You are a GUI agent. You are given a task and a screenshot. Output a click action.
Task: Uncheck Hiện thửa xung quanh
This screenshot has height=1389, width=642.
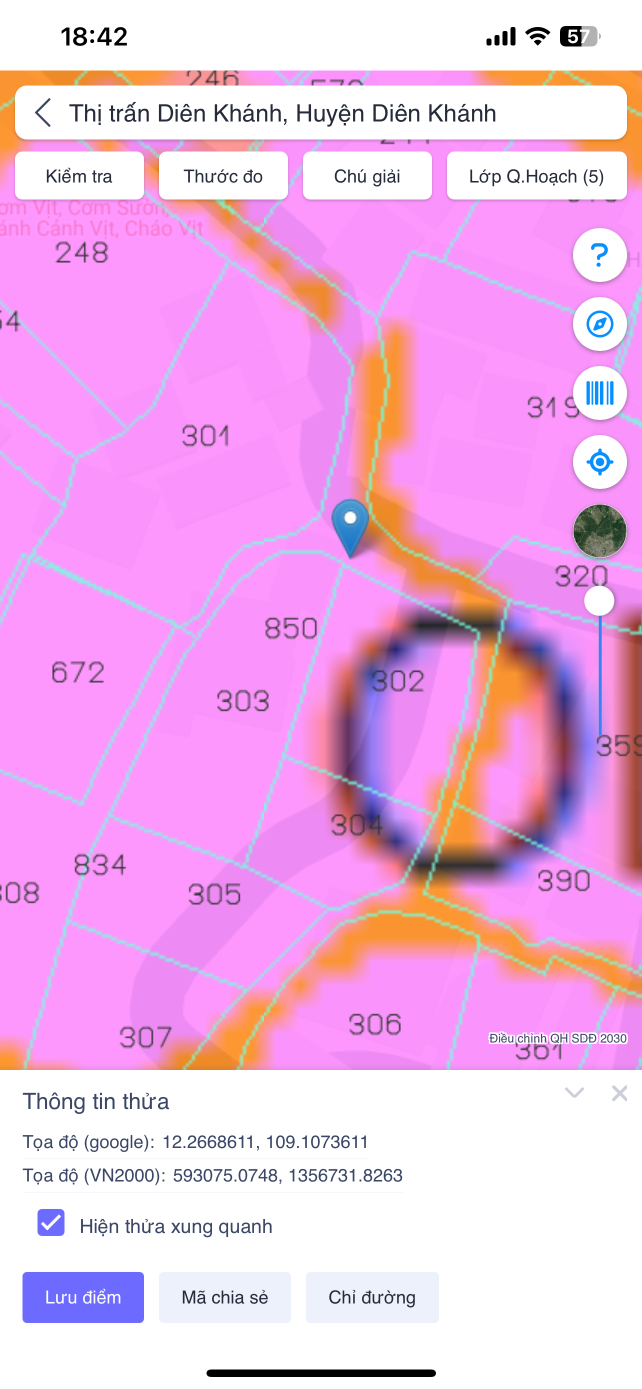pyautogui.click(x=51, y=1224)
